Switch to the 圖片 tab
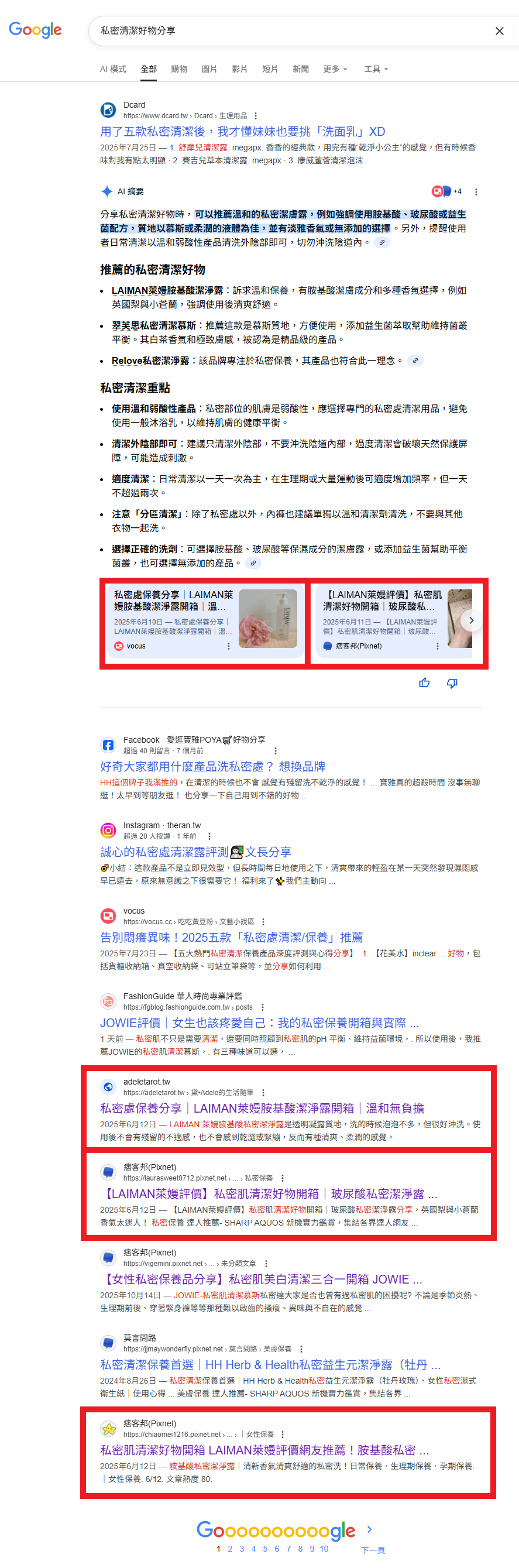 (x=209, y=70)
